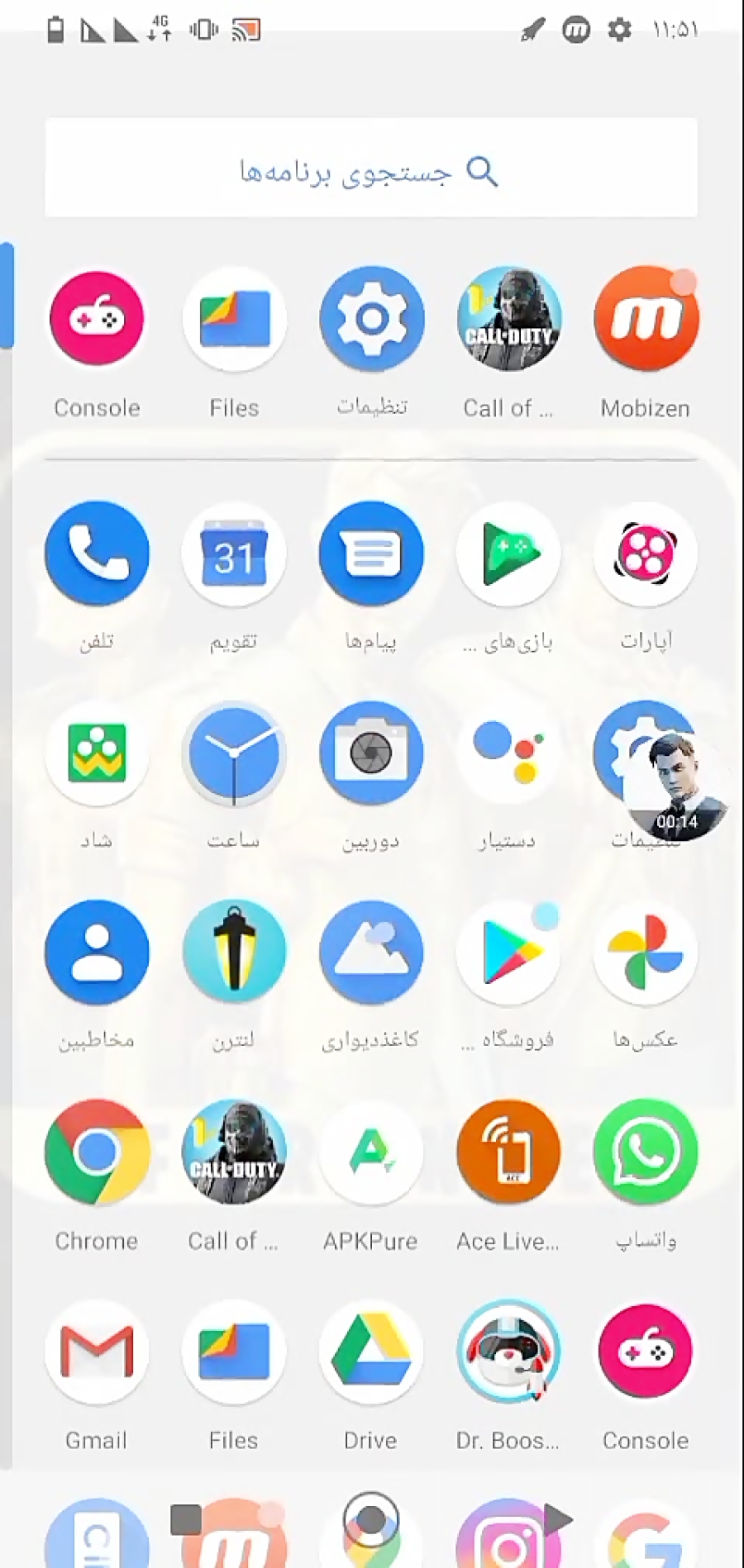Open Contacts (مخاطبین)
The image size is (744, 1568).
(x=97, y=953)
